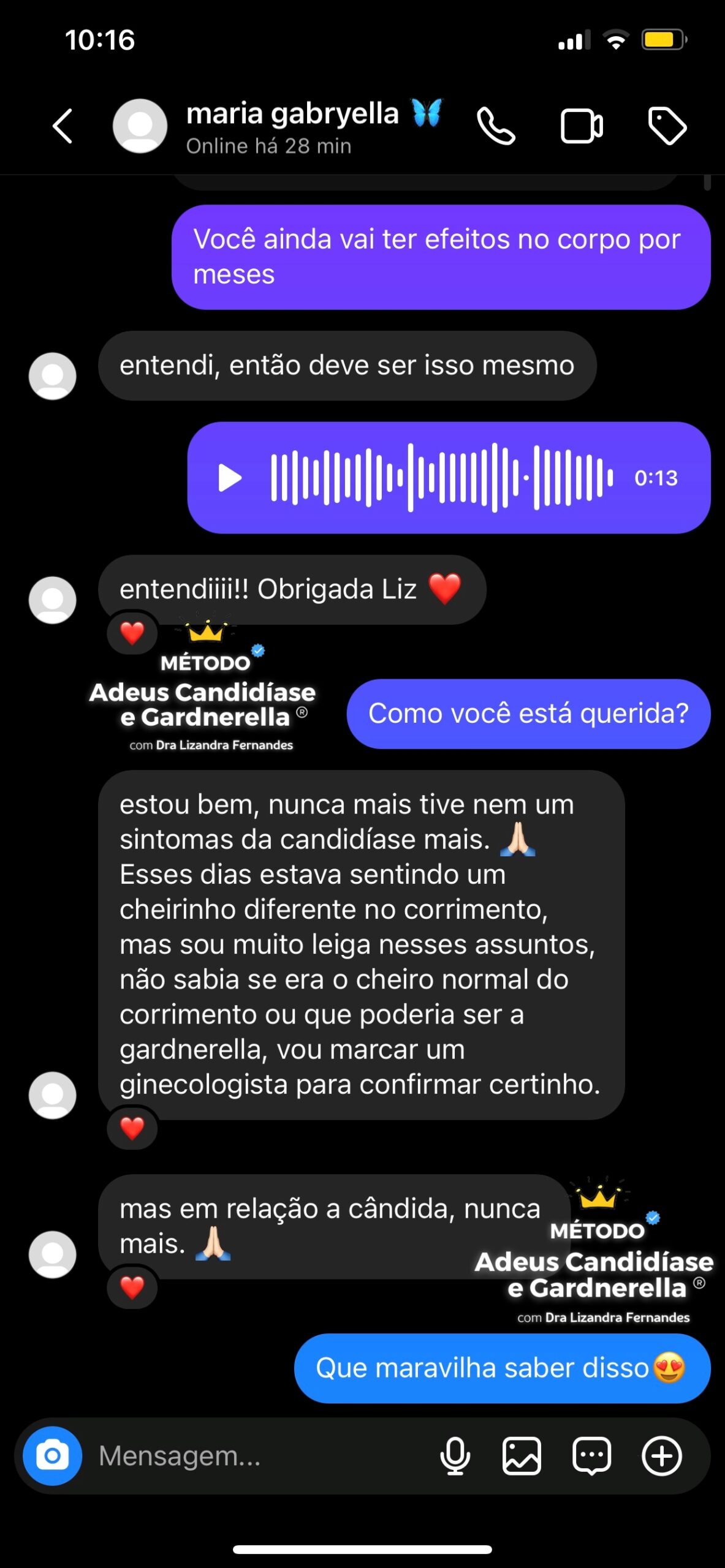Open the blue camera button
The image size is (725, 1568).
52,1456
